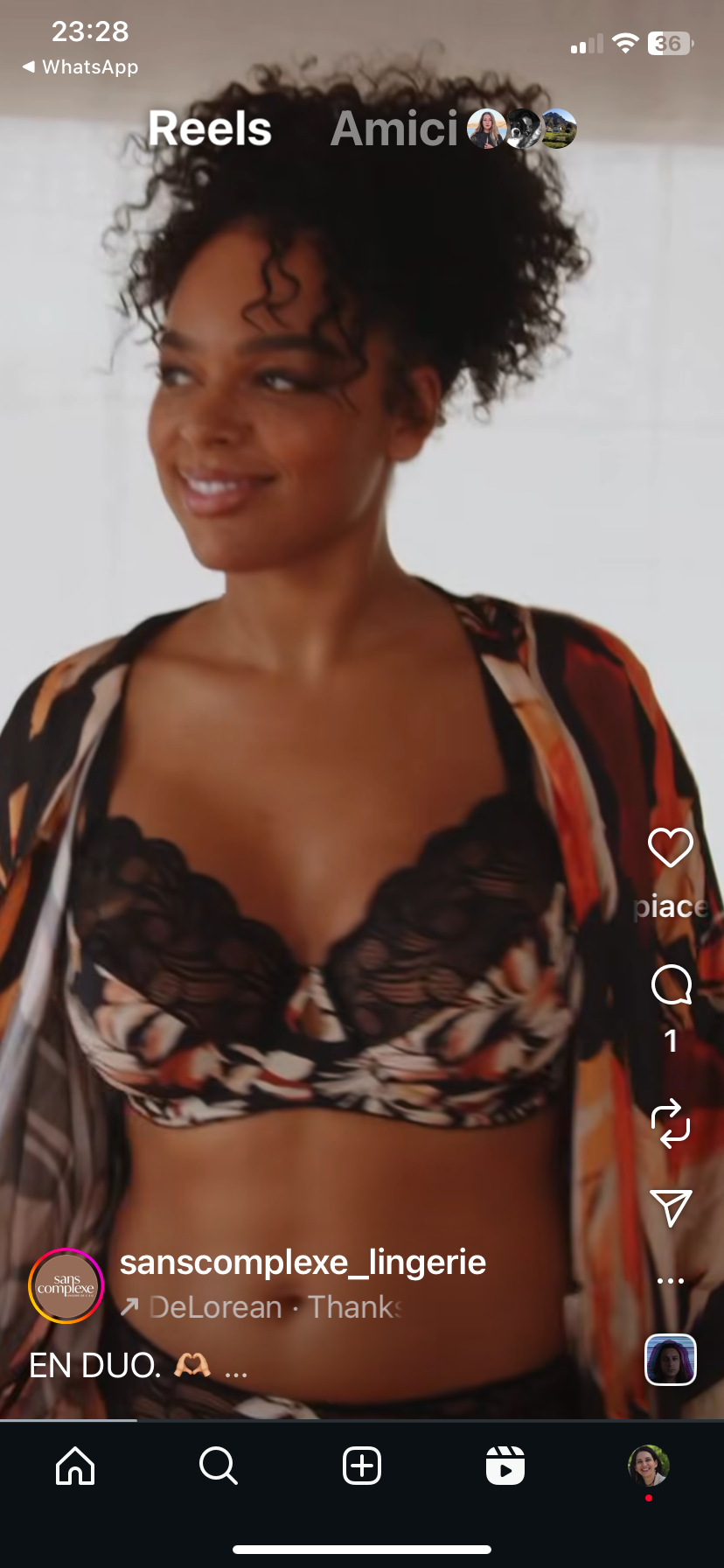This screenshot has height=1568, width=724.
Task: Open sanscomplexe_lingerie profile picture
Action: click(66, 1286)
